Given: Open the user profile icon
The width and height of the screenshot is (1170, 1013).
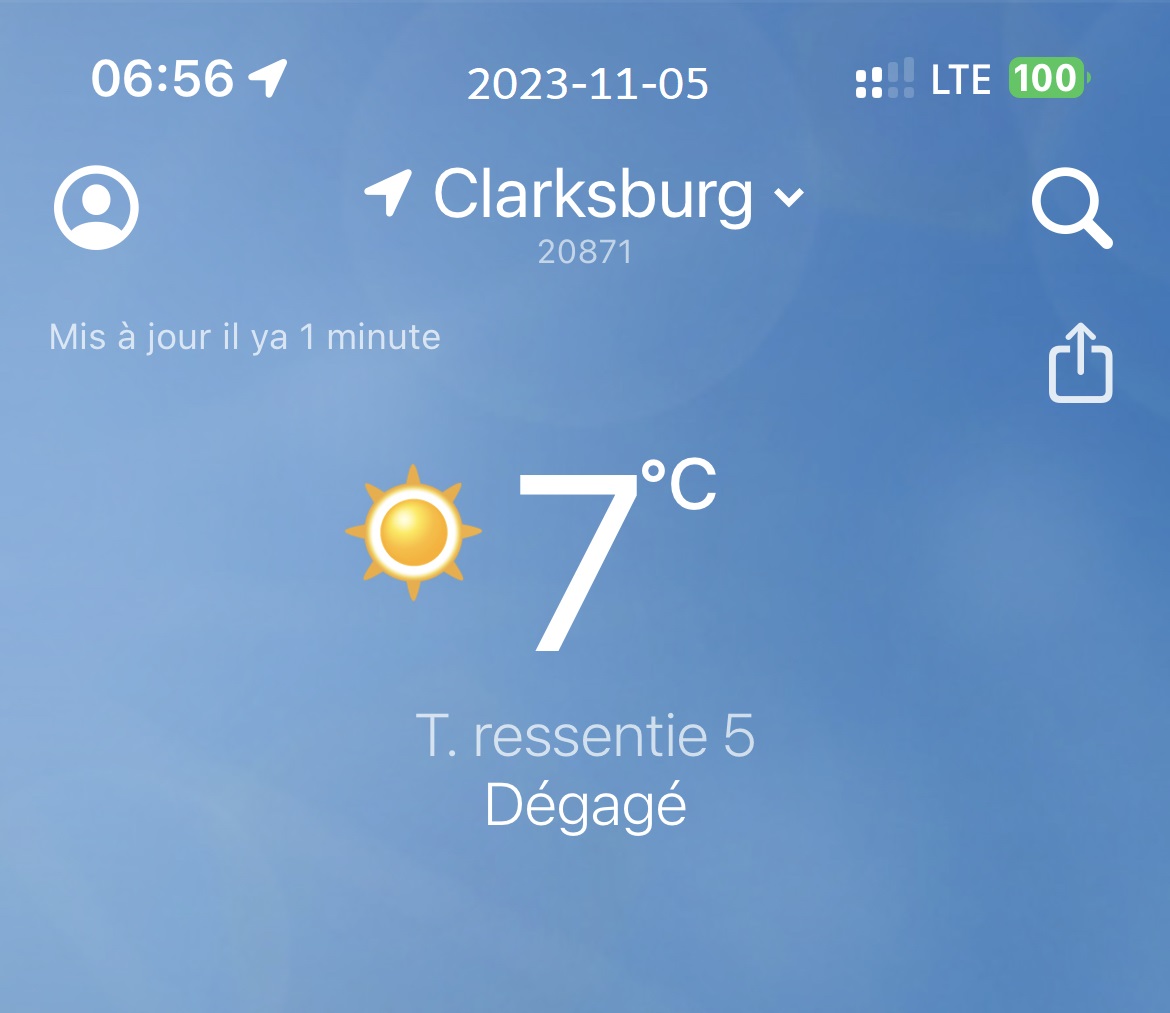Looking at the screenshot, I should pyautogui.click(x=96, y=207).
